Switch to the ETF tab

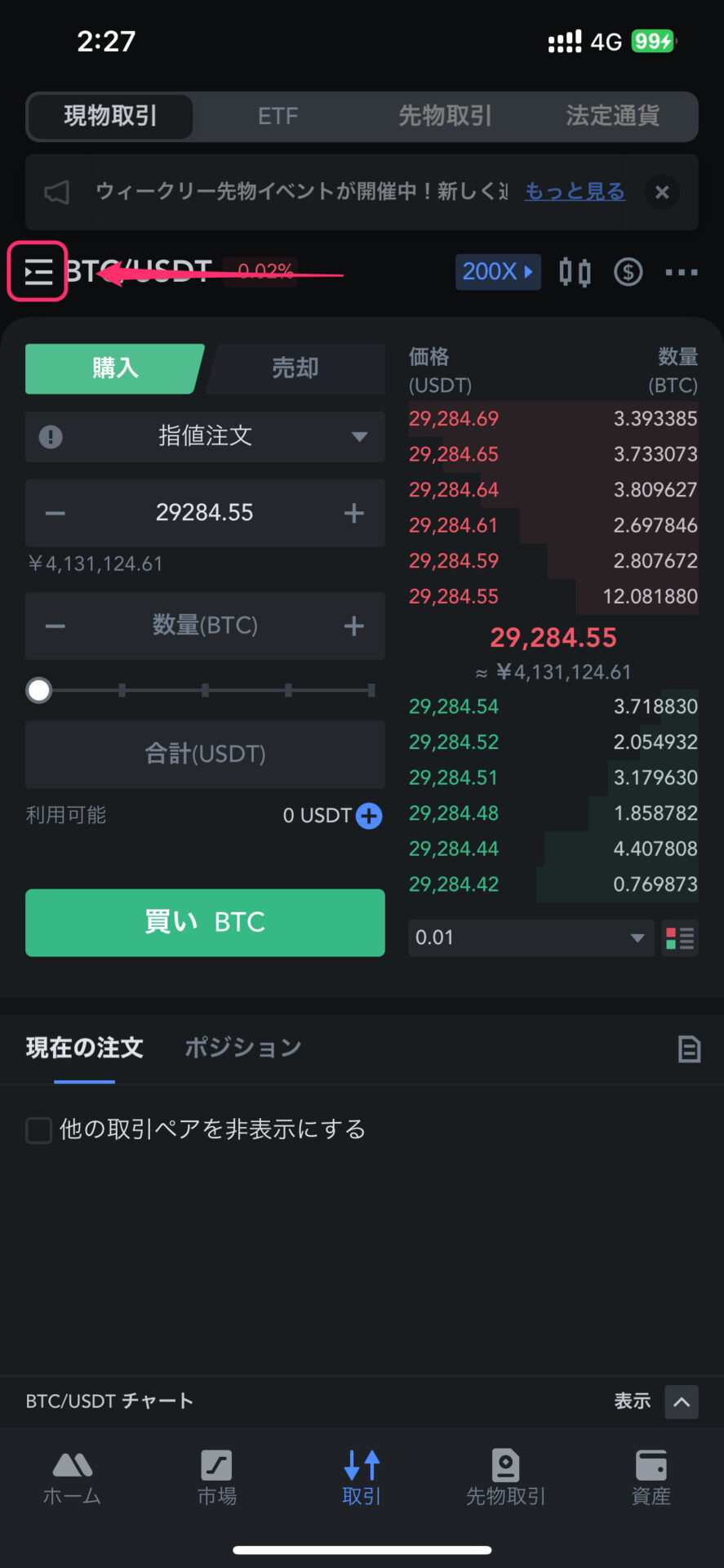point(278,116)
